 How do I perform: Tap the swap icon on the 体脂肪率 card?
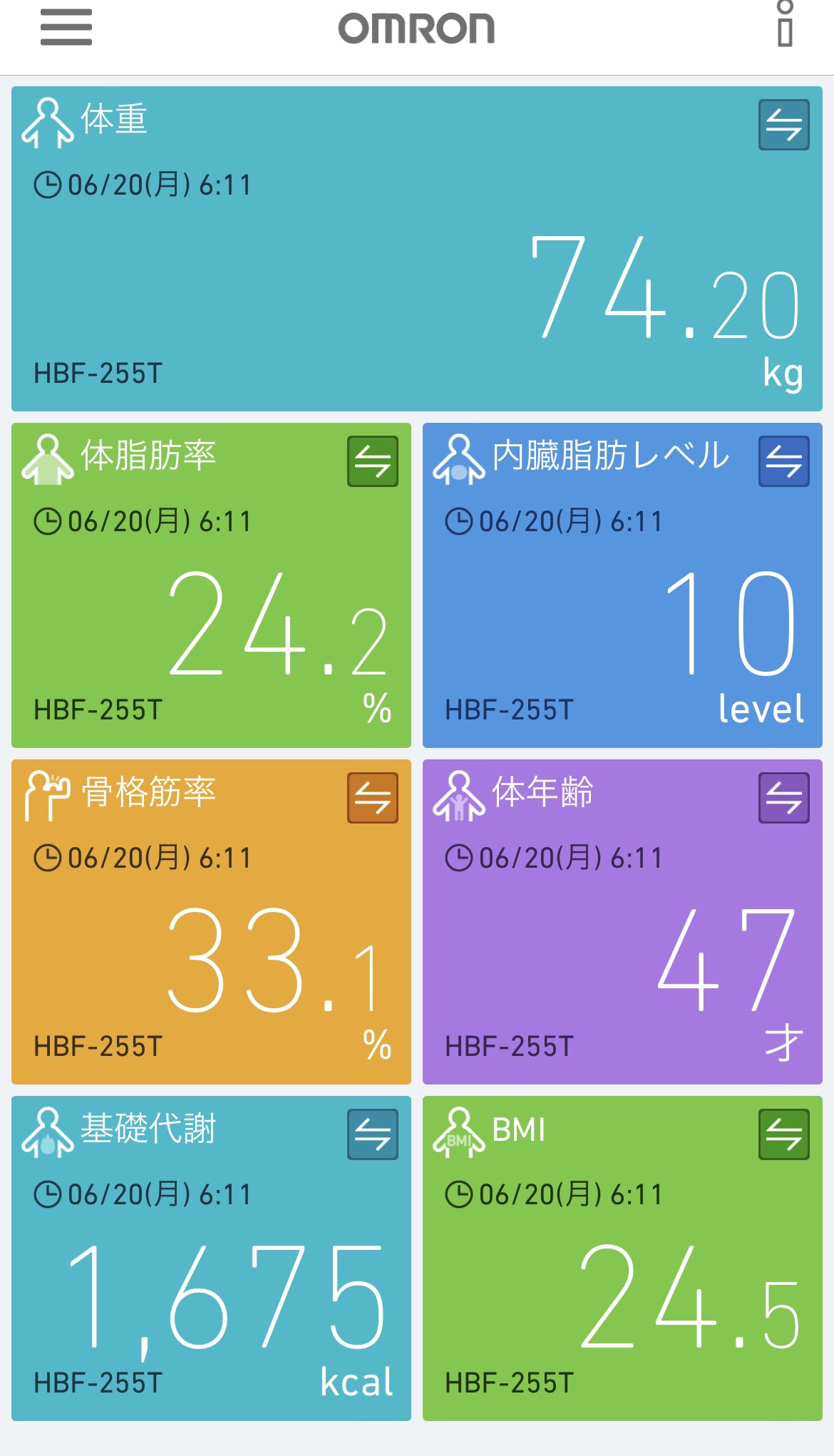373,461
